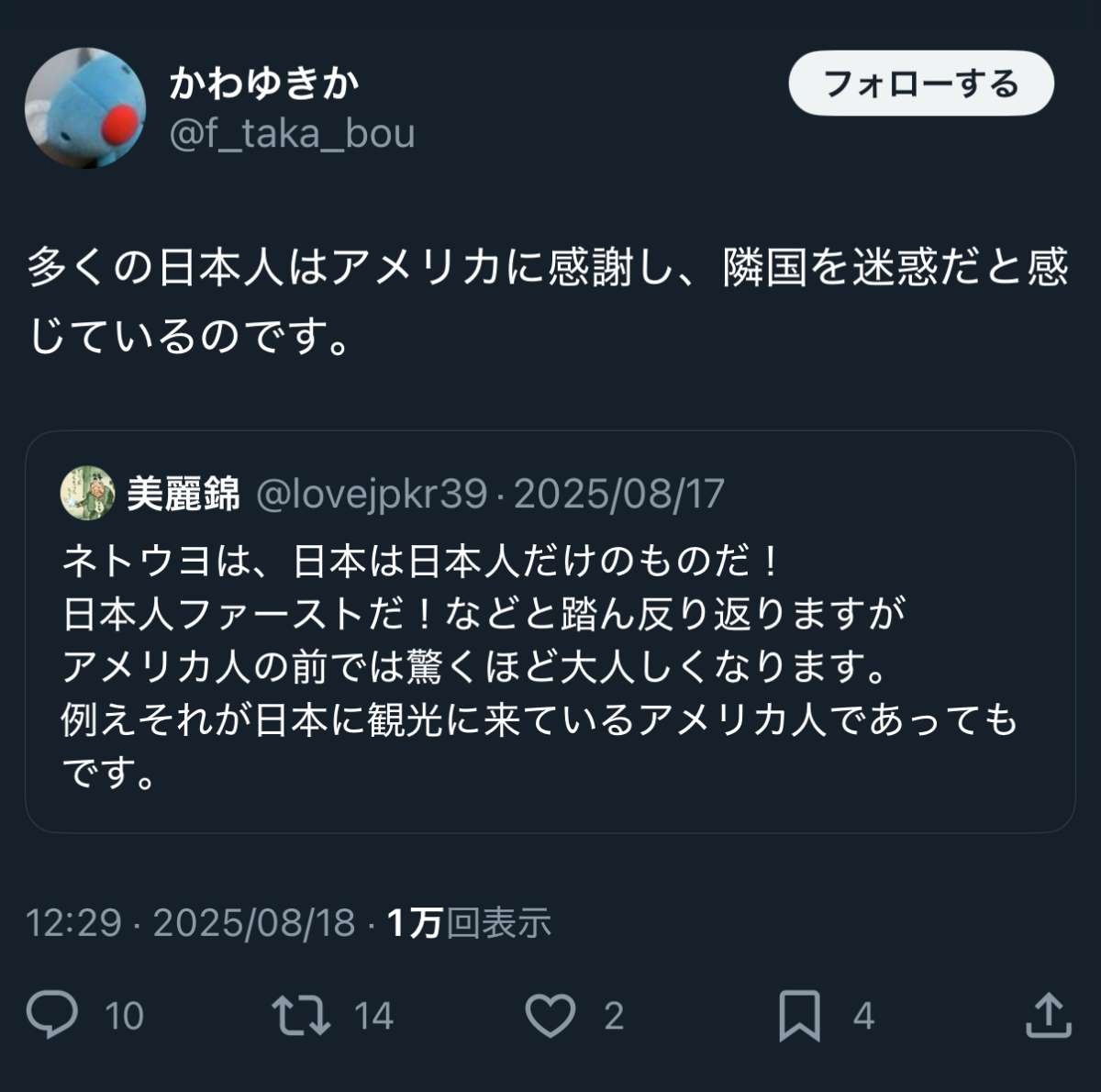Like the post with the heart icon

pyautogui.click(x=550, y=1015)
